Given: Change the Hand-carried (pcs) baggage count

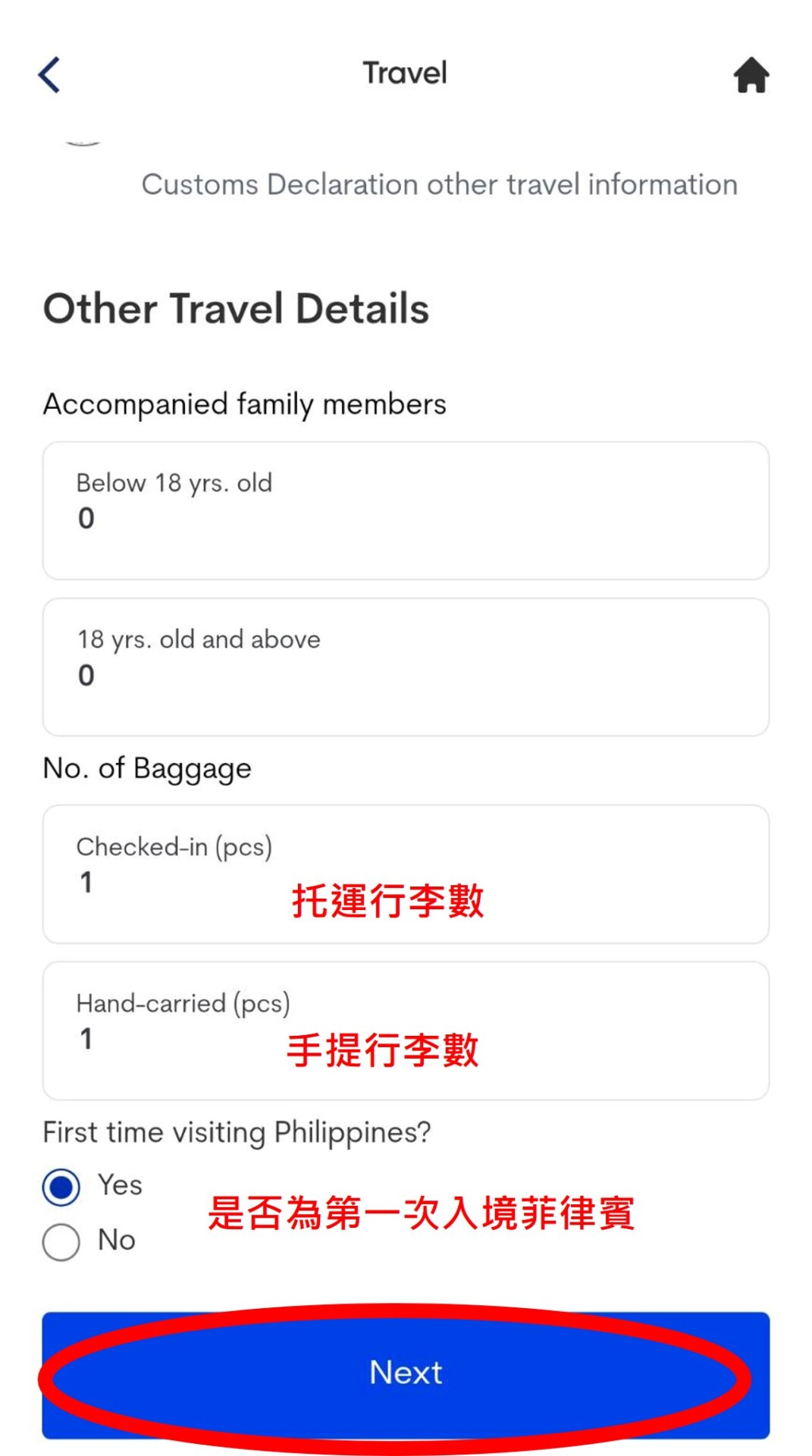Looking at the screenshot, I should pos(406,1030).
